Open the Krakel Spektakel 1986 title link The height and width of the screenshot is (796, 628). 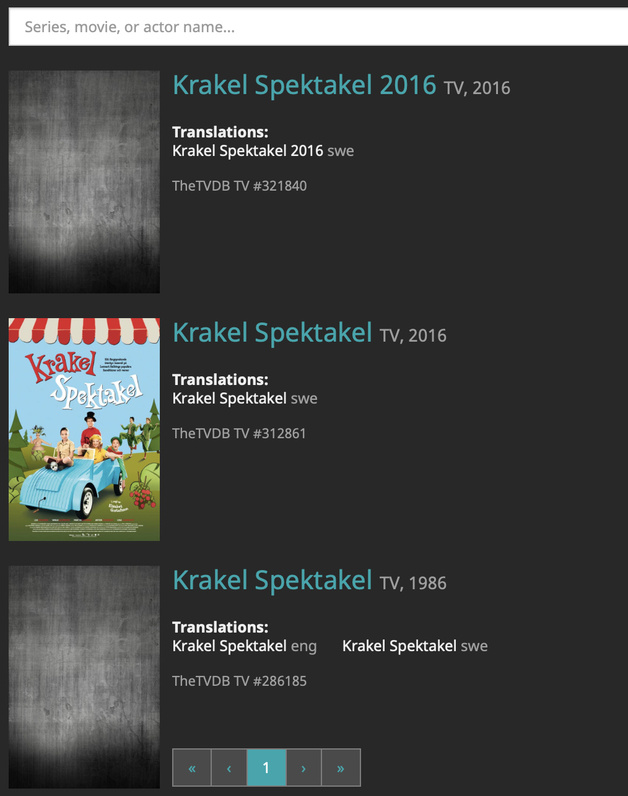pyautogui.click(x=272, y=580)
